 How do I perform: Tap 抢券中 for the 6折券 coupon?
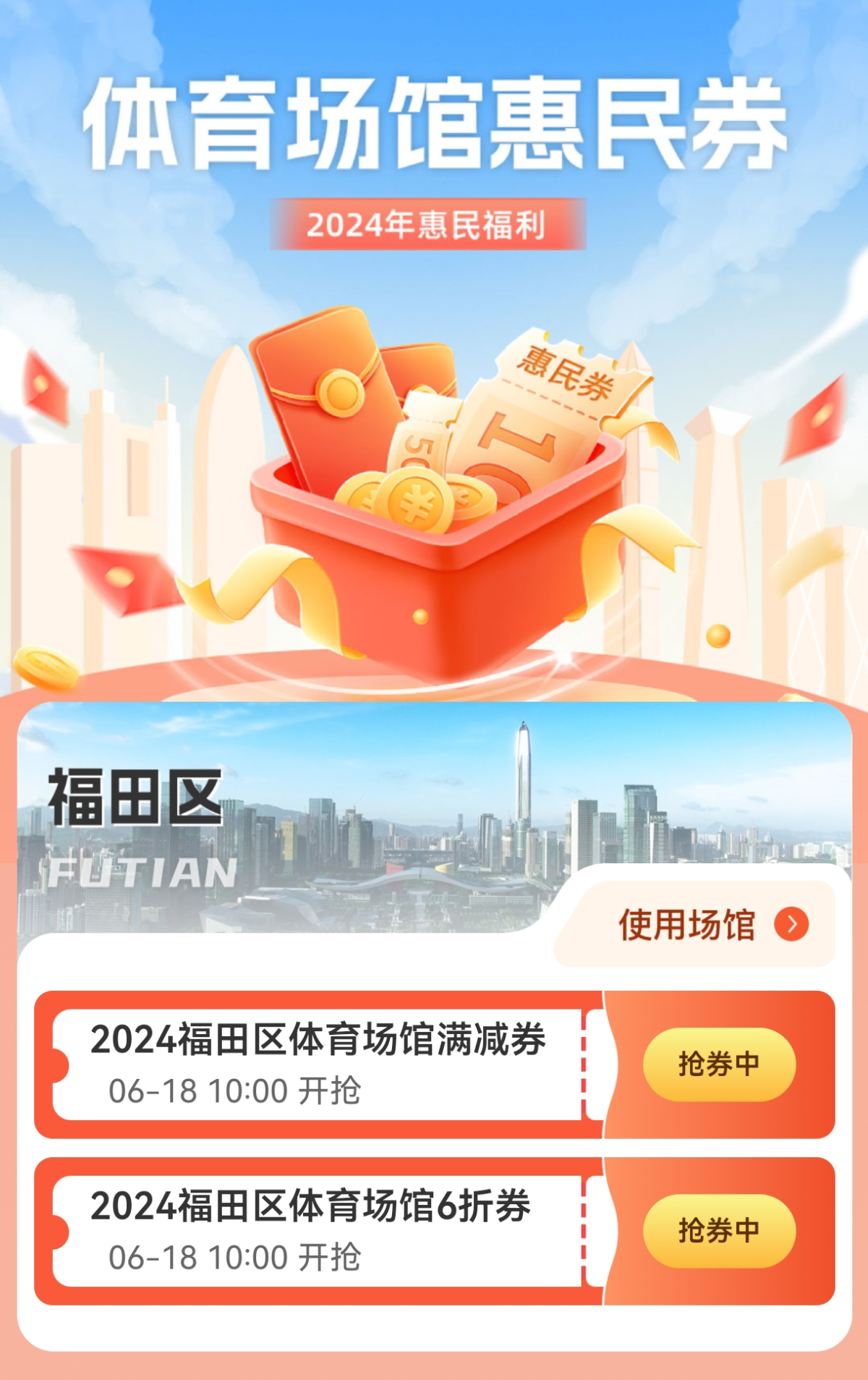(719, 1231)
